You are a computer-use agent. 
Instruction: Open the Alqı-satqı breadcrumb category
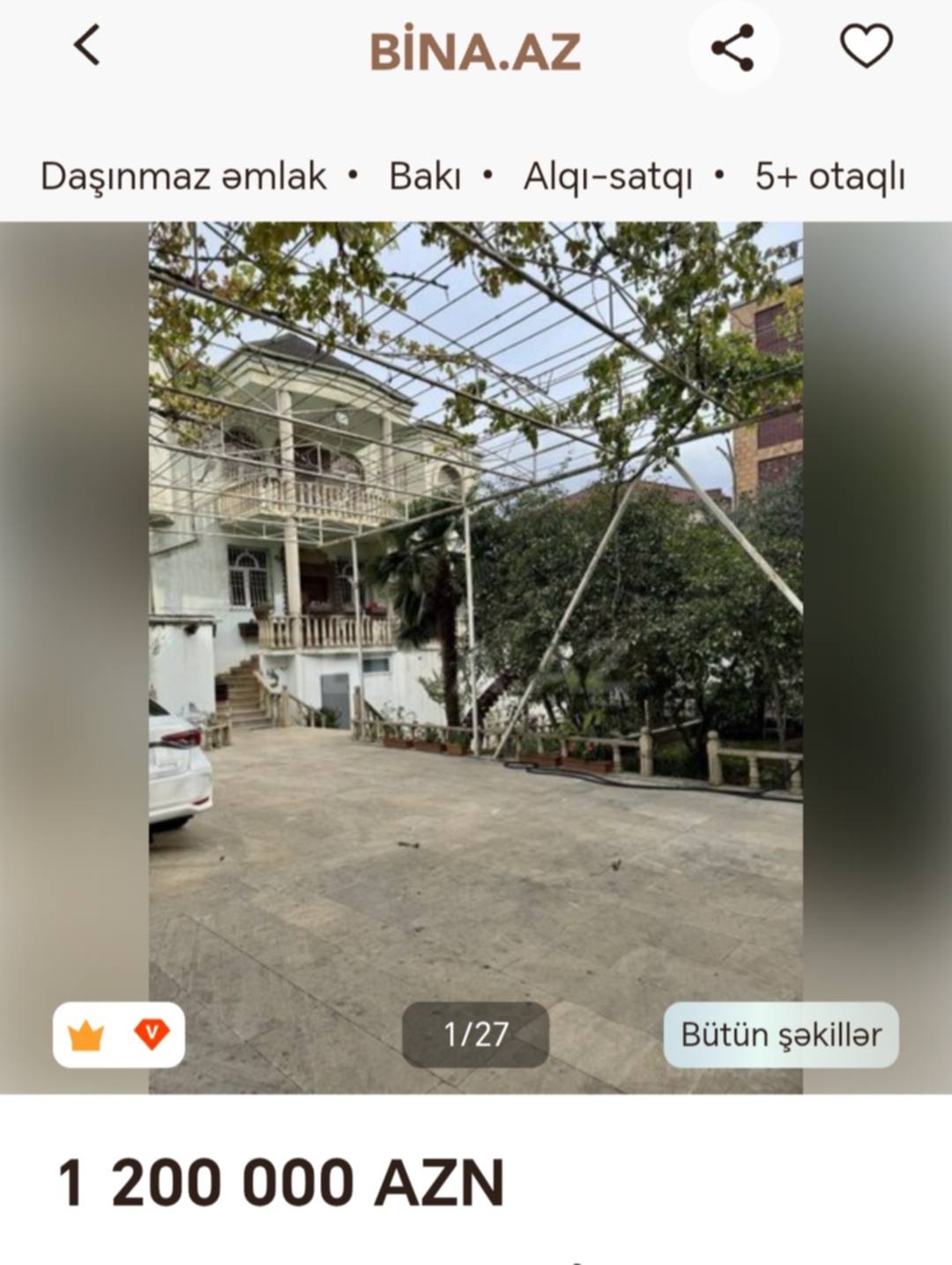(x=607, y=176)
